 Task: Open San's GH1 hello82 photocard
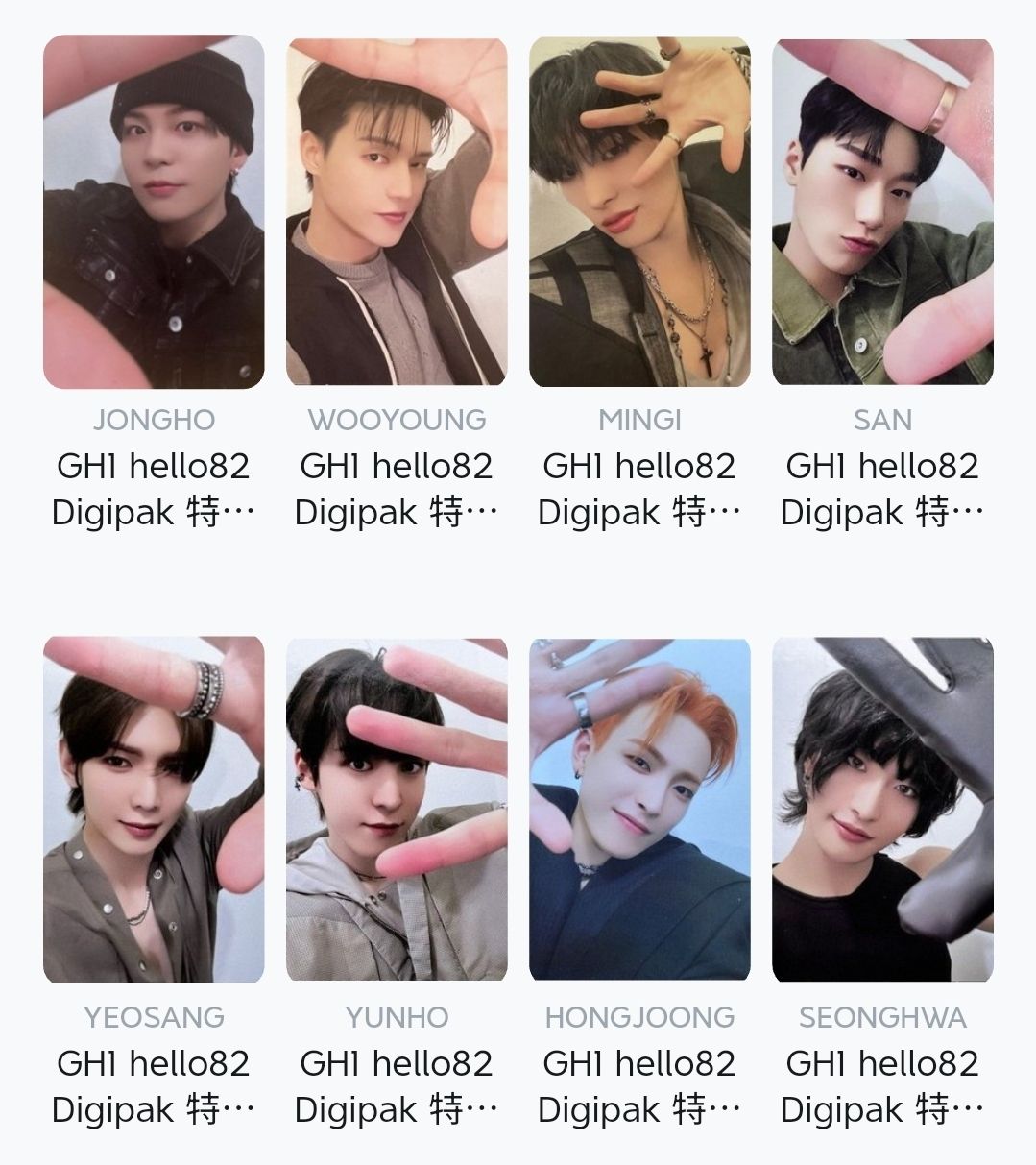[882, 212]
